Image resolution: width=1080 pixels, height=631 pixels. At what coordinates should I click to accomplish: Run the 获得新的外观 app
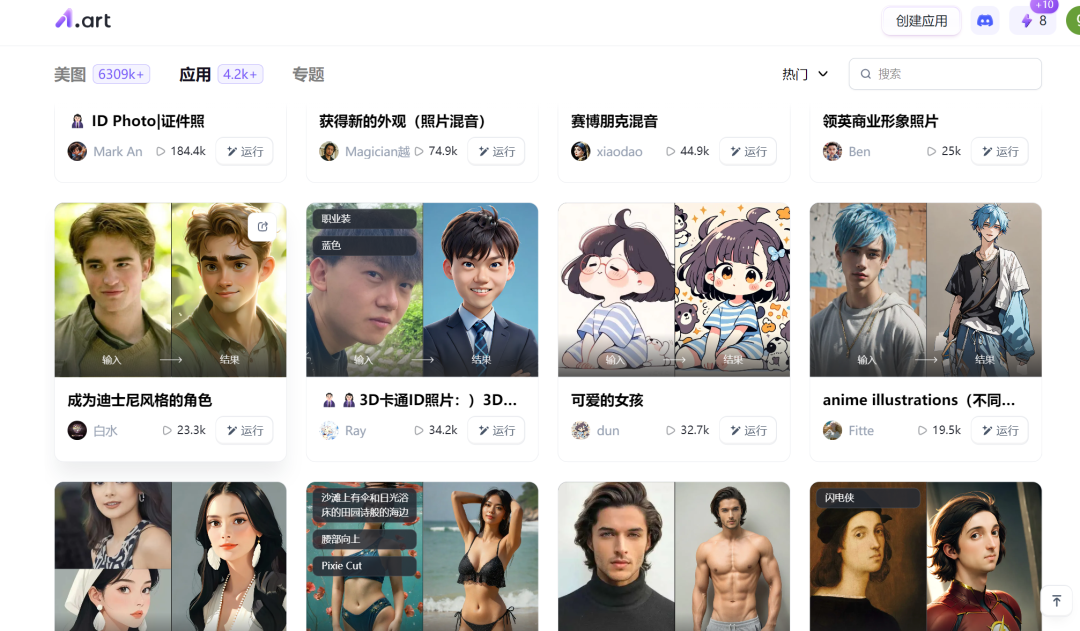496,151
